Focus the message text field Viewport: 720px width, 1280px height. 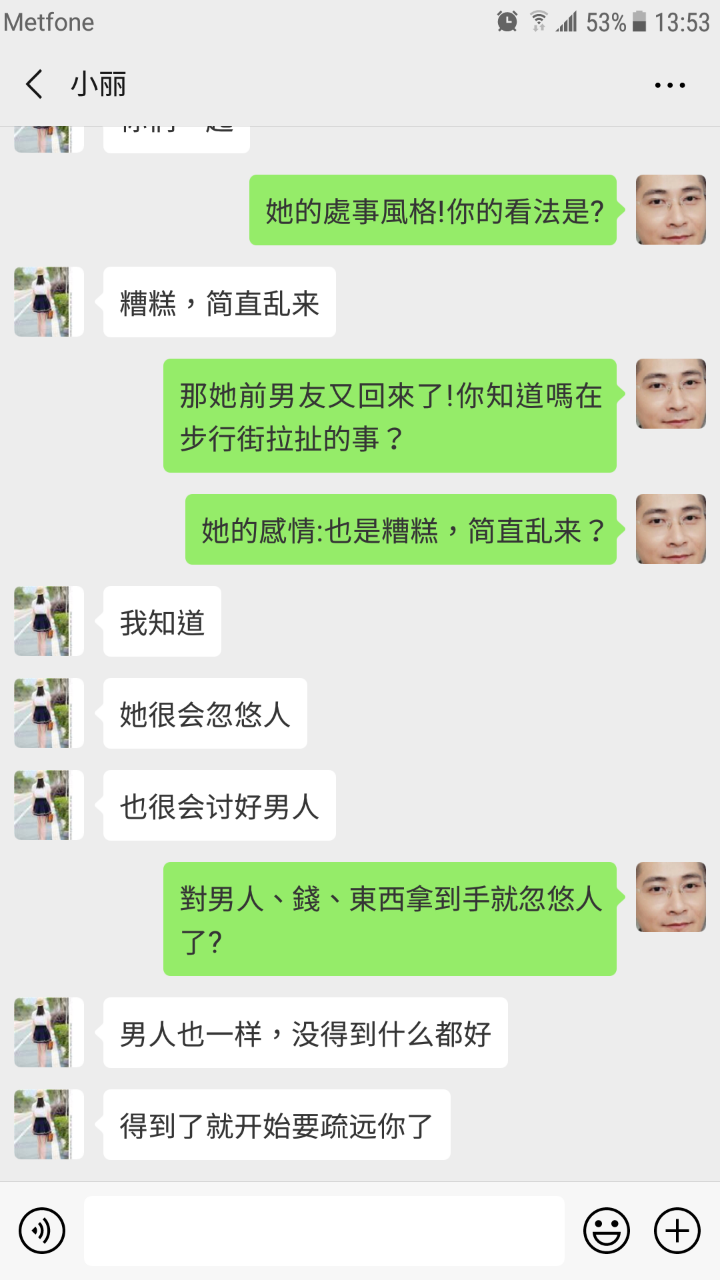[323, 1230]
